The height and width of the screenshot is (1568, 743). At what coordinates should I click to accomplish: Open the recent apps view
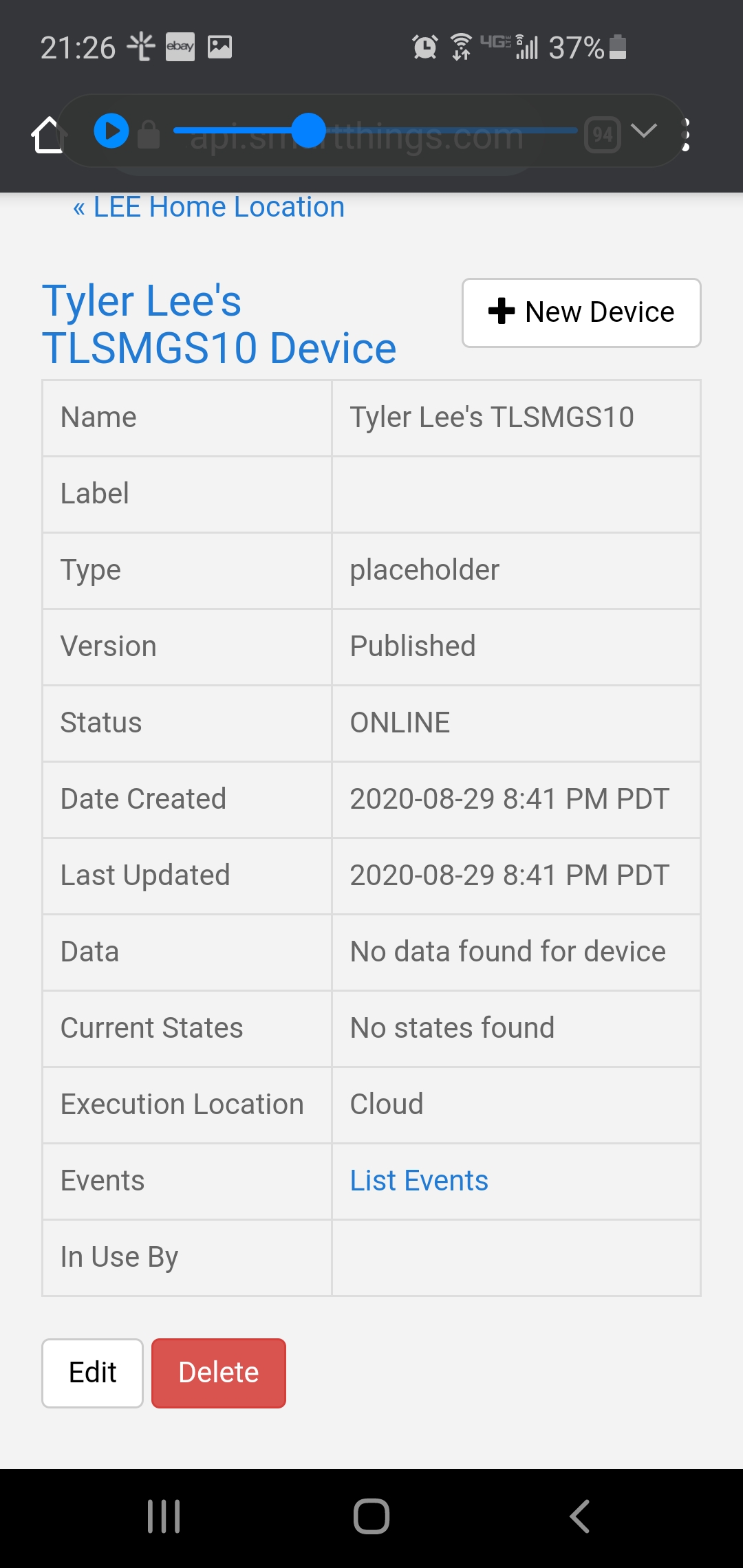(164, 1516)
